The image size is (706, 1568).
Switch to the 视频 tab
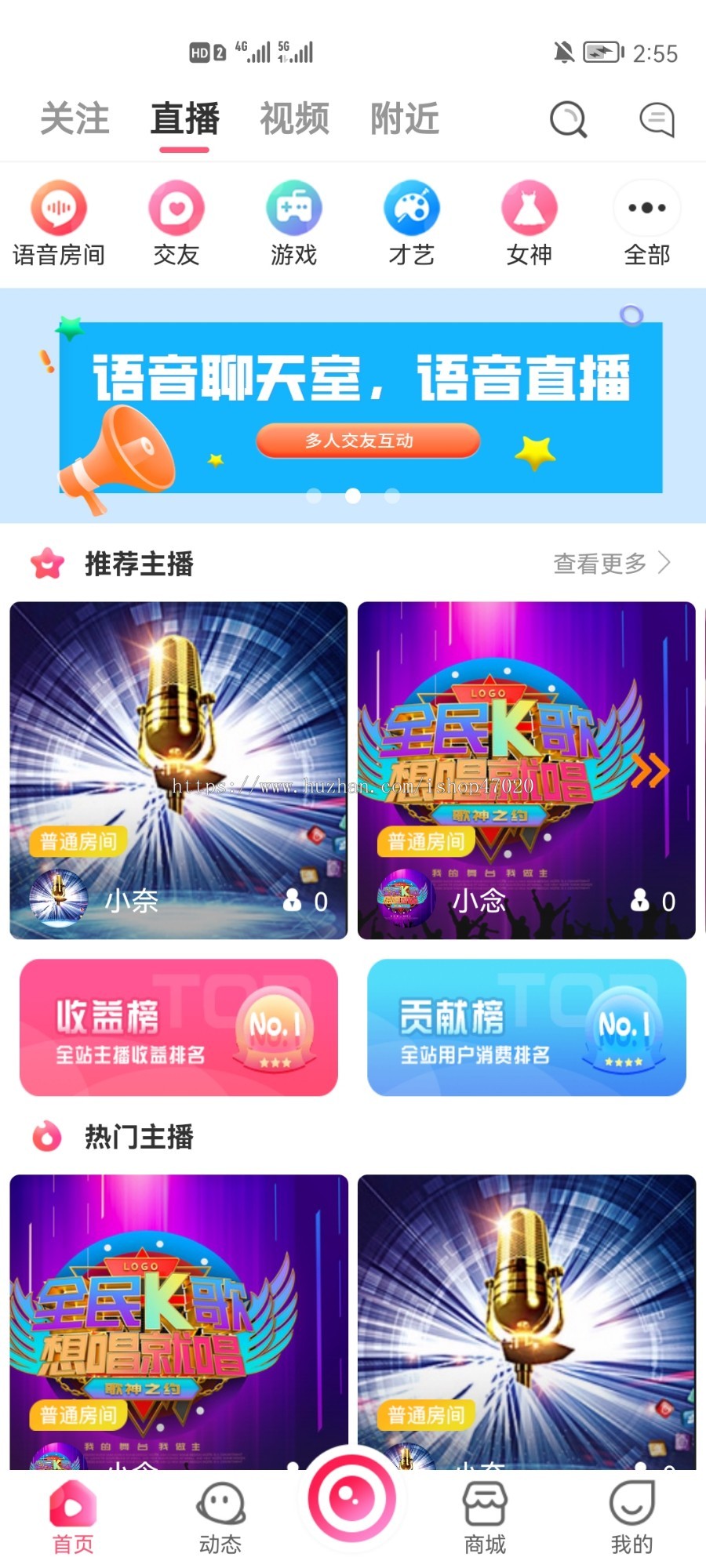coord(294,119)
